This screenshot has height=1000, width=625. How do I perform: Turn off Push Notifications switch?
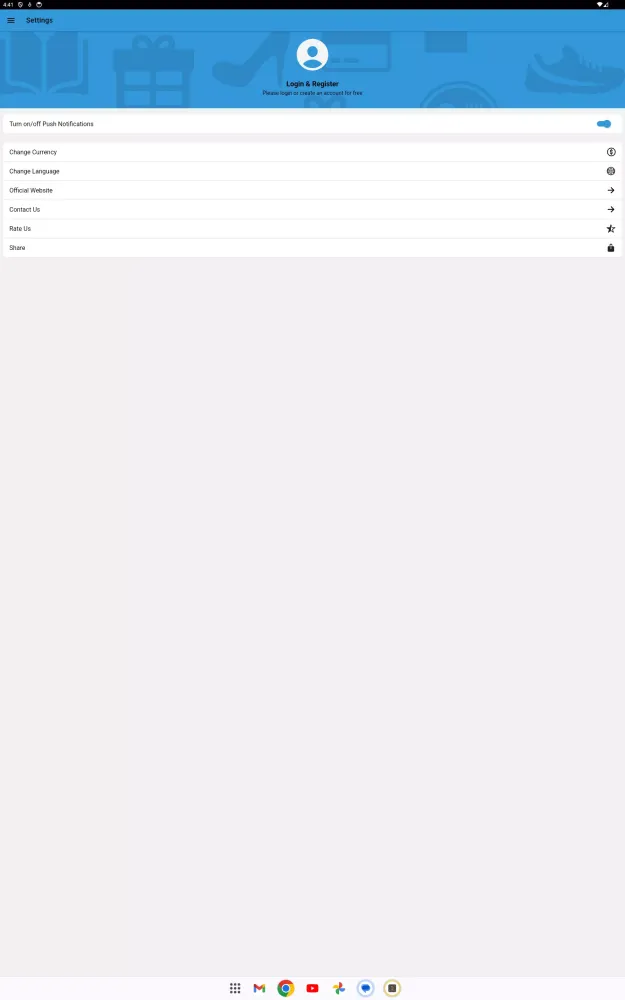pos(603,124)
